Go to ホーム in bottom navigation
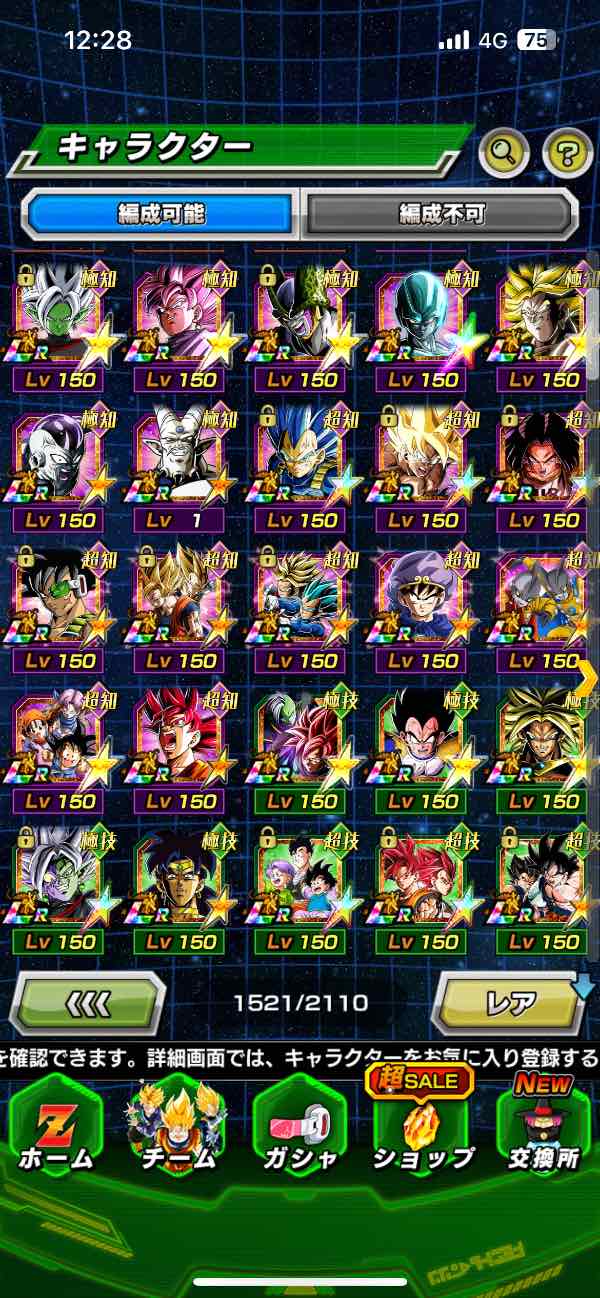 click(56, 1125)
